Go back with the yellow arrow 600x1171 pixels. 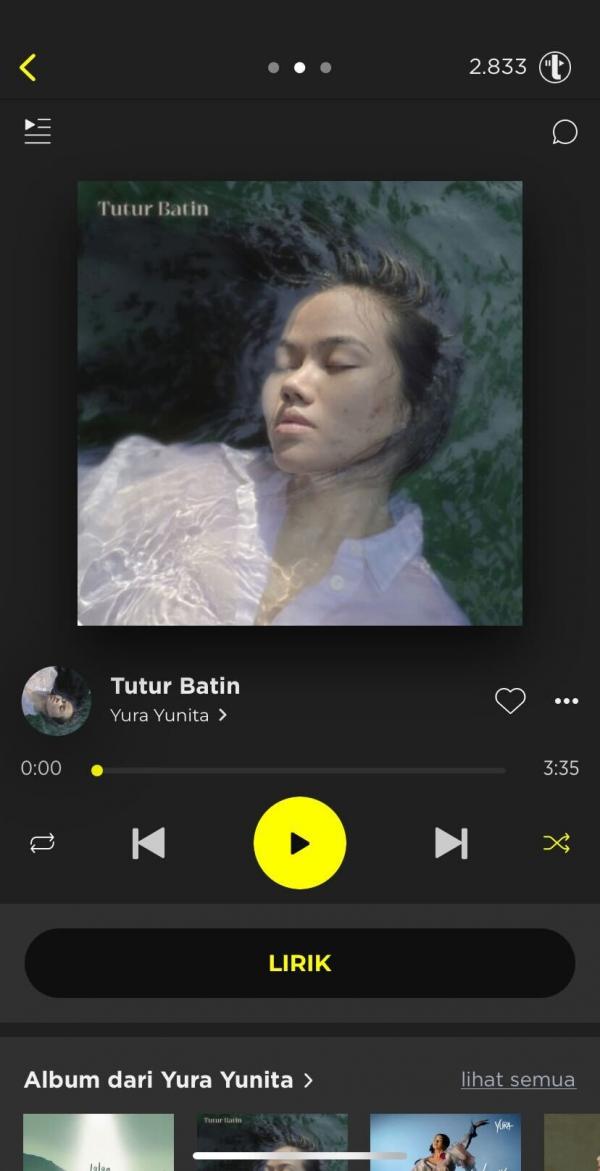click(x=28, y=67)
